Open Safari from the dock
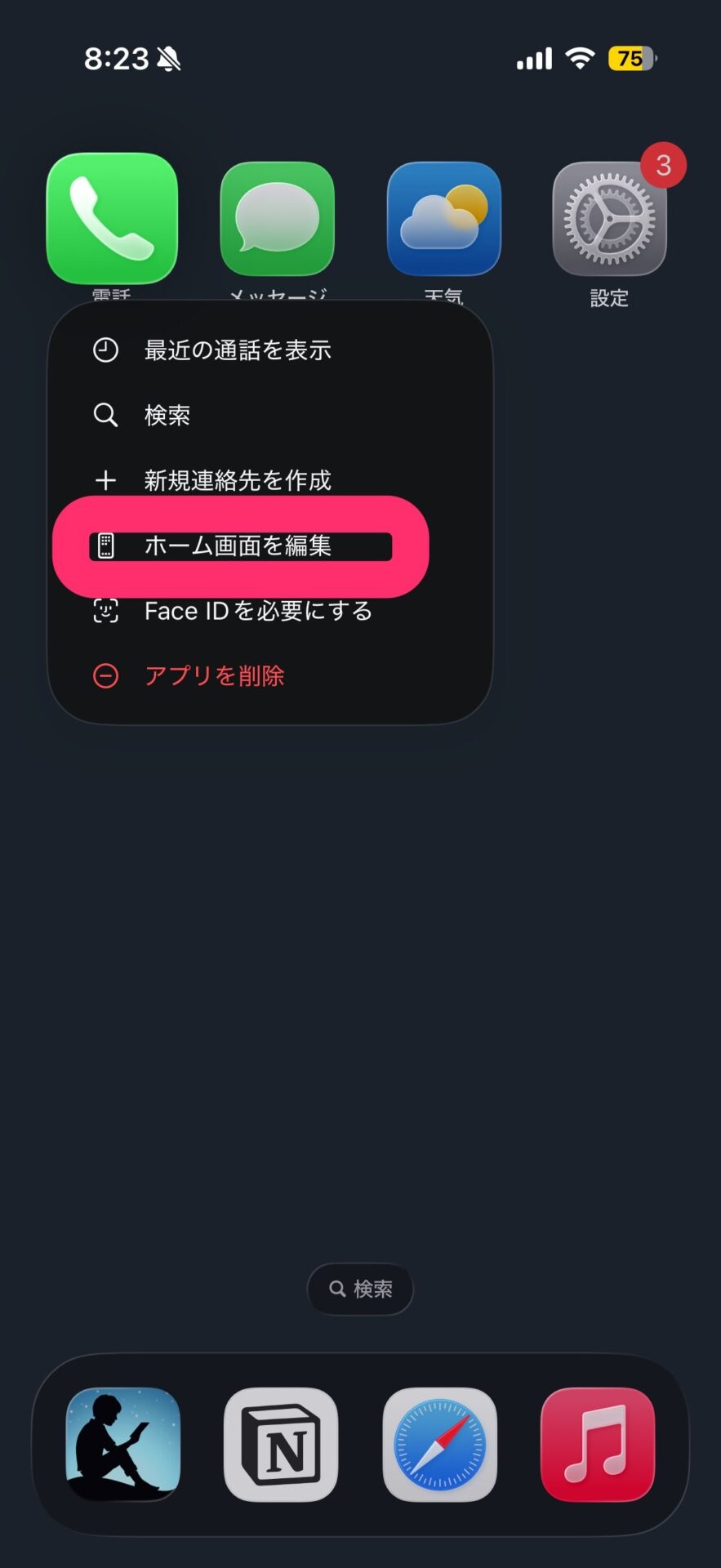This screenshot has height=1568, width=721. pos(439,1444)
